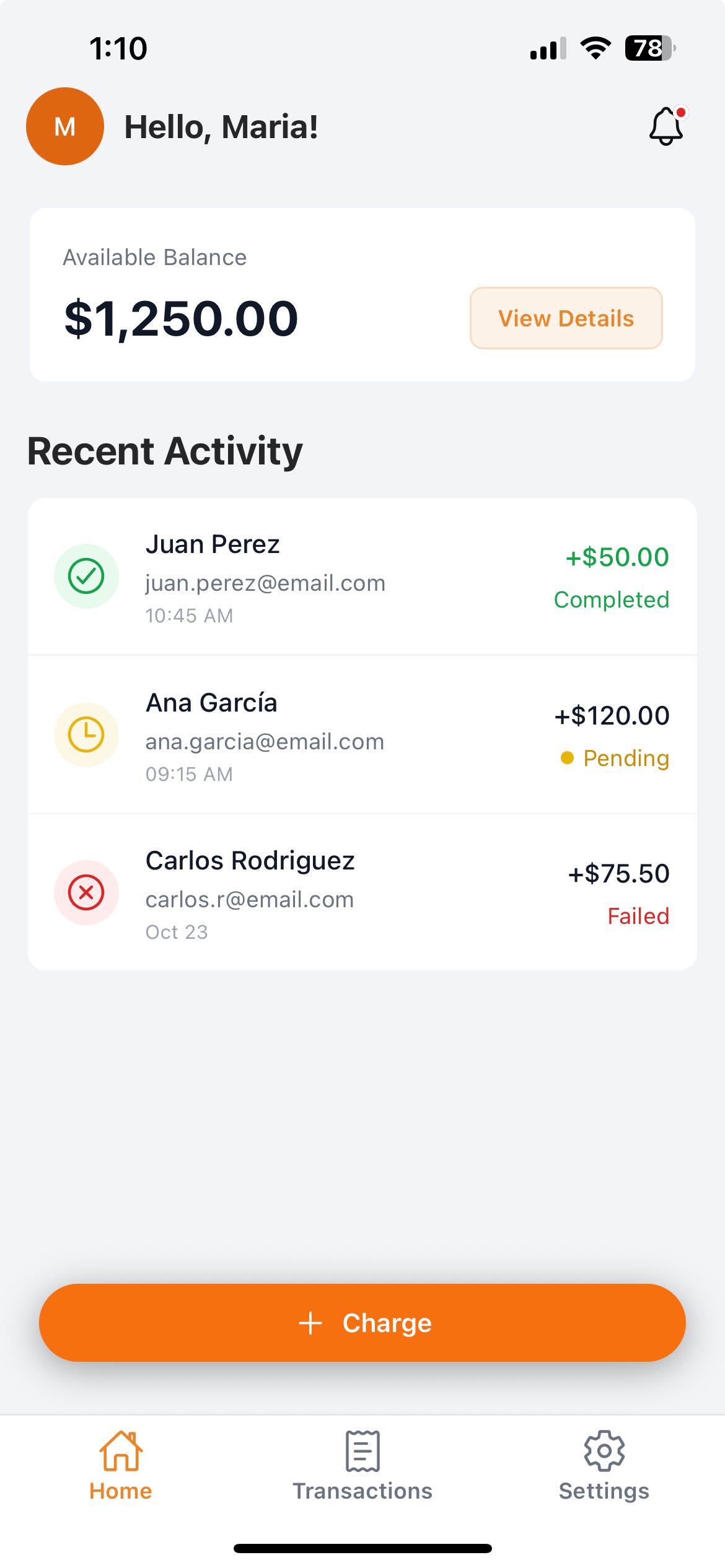This screenshot has height=1568, width=725.
Task: Tap Maria's profile avatar
Action: pyautogui.click(x=64, y=127)
